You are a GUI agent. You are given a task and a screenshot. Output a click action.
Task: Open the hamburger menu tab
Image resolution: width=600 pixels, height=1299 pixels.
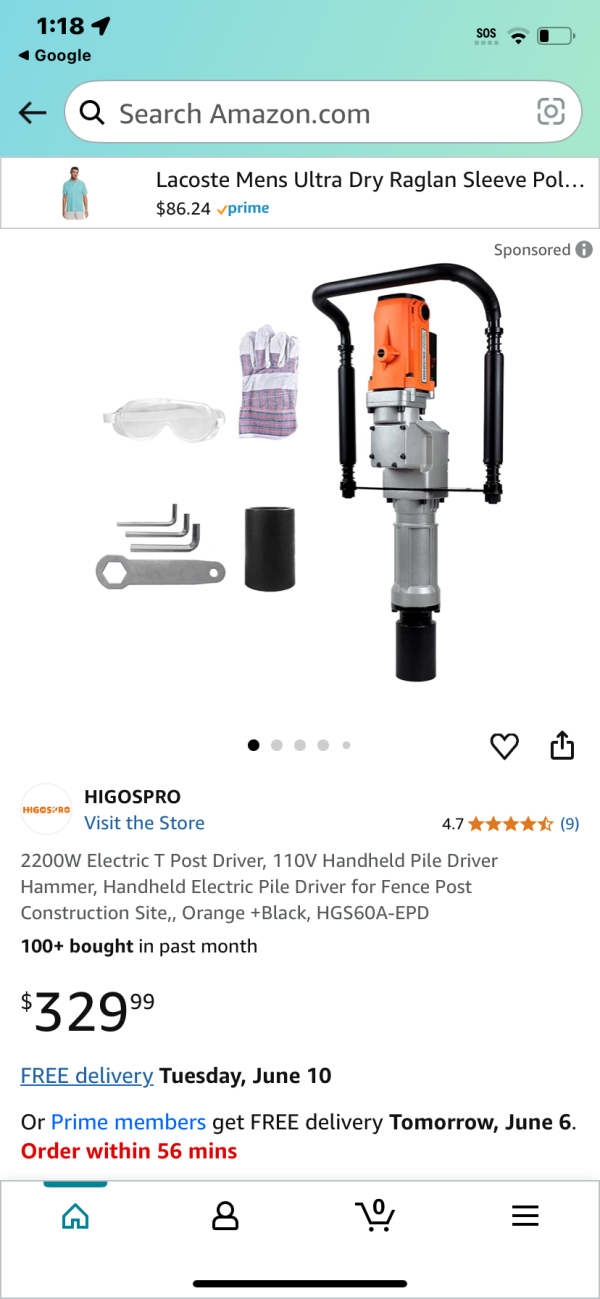click(x=525, y=1216)
